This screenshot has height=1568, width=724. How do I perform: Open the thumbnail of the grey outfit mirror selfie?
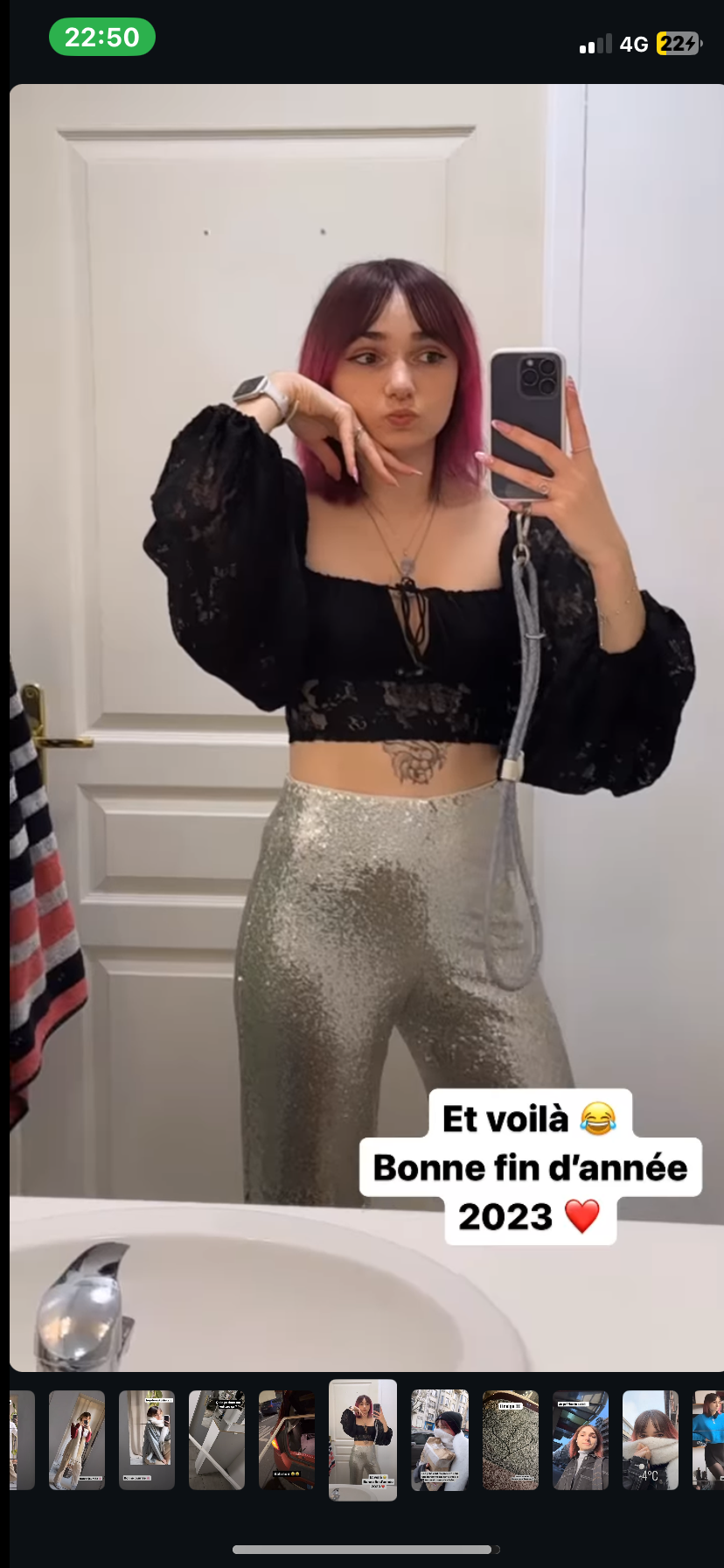147,1439
